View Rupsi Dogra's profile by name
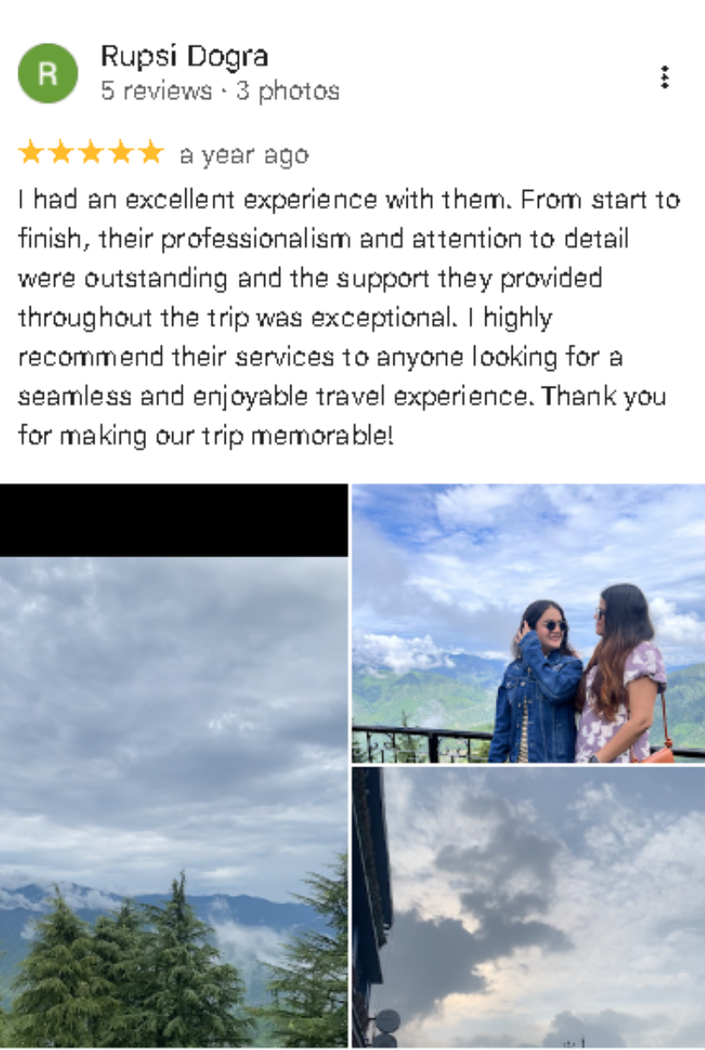Screen dimensions: 705x1050 point(184,57)
